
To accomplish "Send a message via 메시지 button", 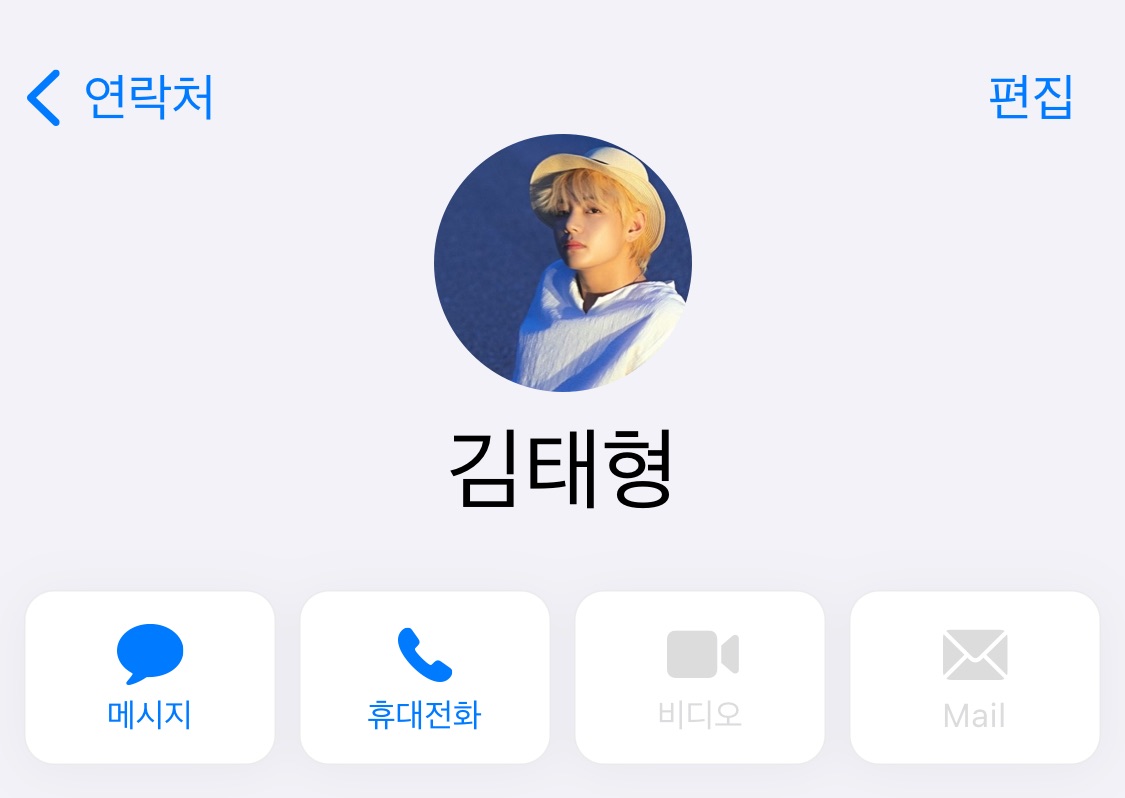I will pos(150,676).
